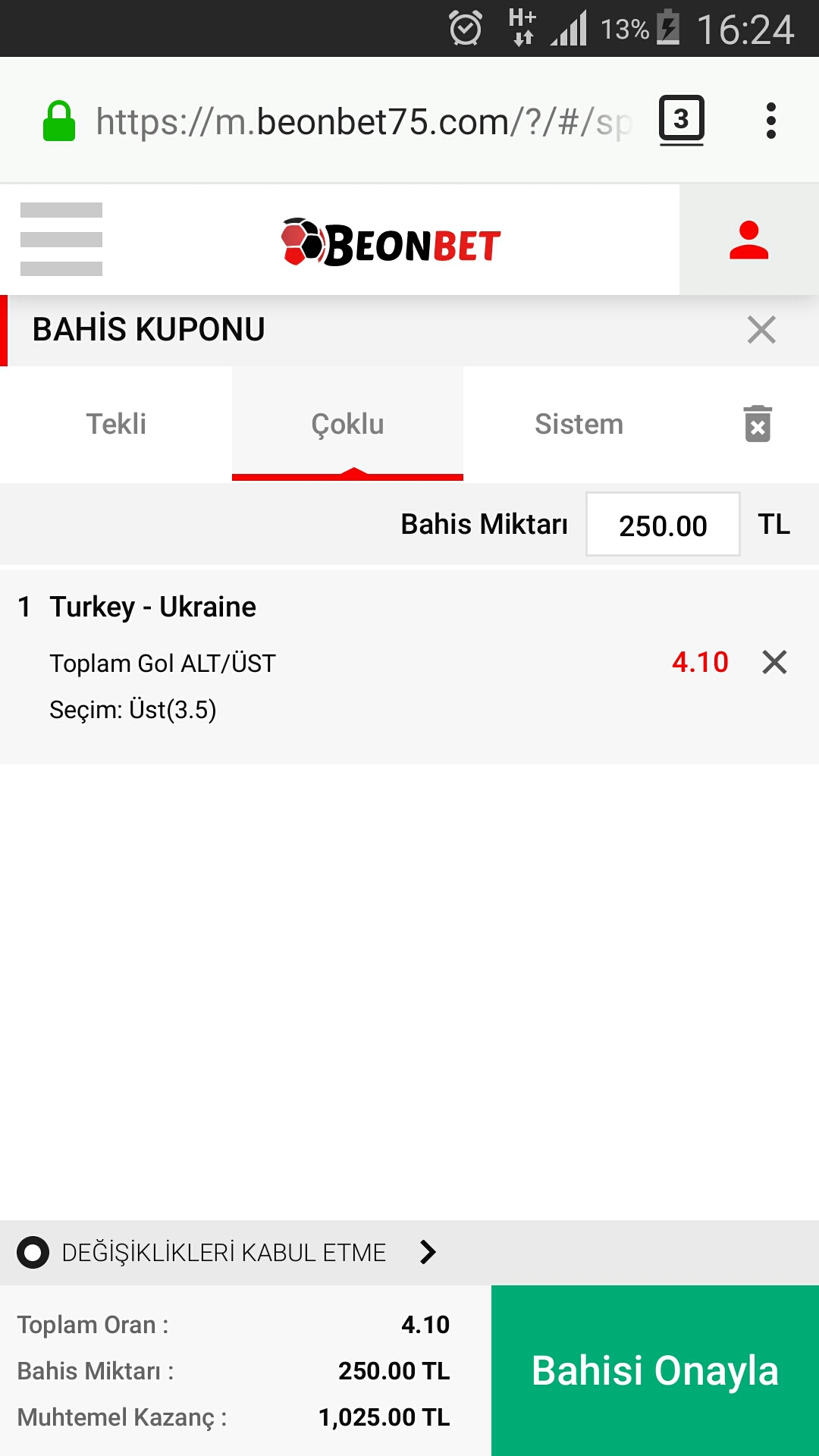The height and width of the screenshot is (1456, 819).
Task: Open the browser tab switcher
Action: click(x=681, y=120)
